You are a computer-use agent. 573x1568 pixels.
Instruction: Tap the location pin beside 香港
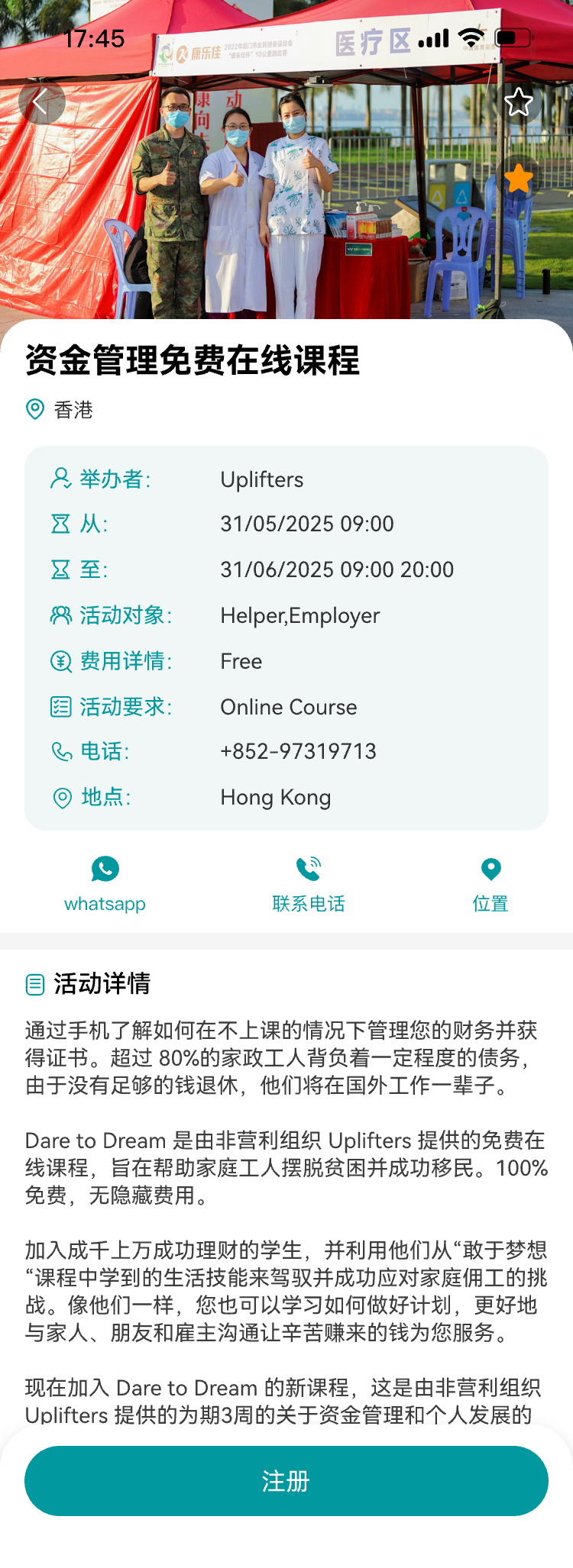coord(34,409)
